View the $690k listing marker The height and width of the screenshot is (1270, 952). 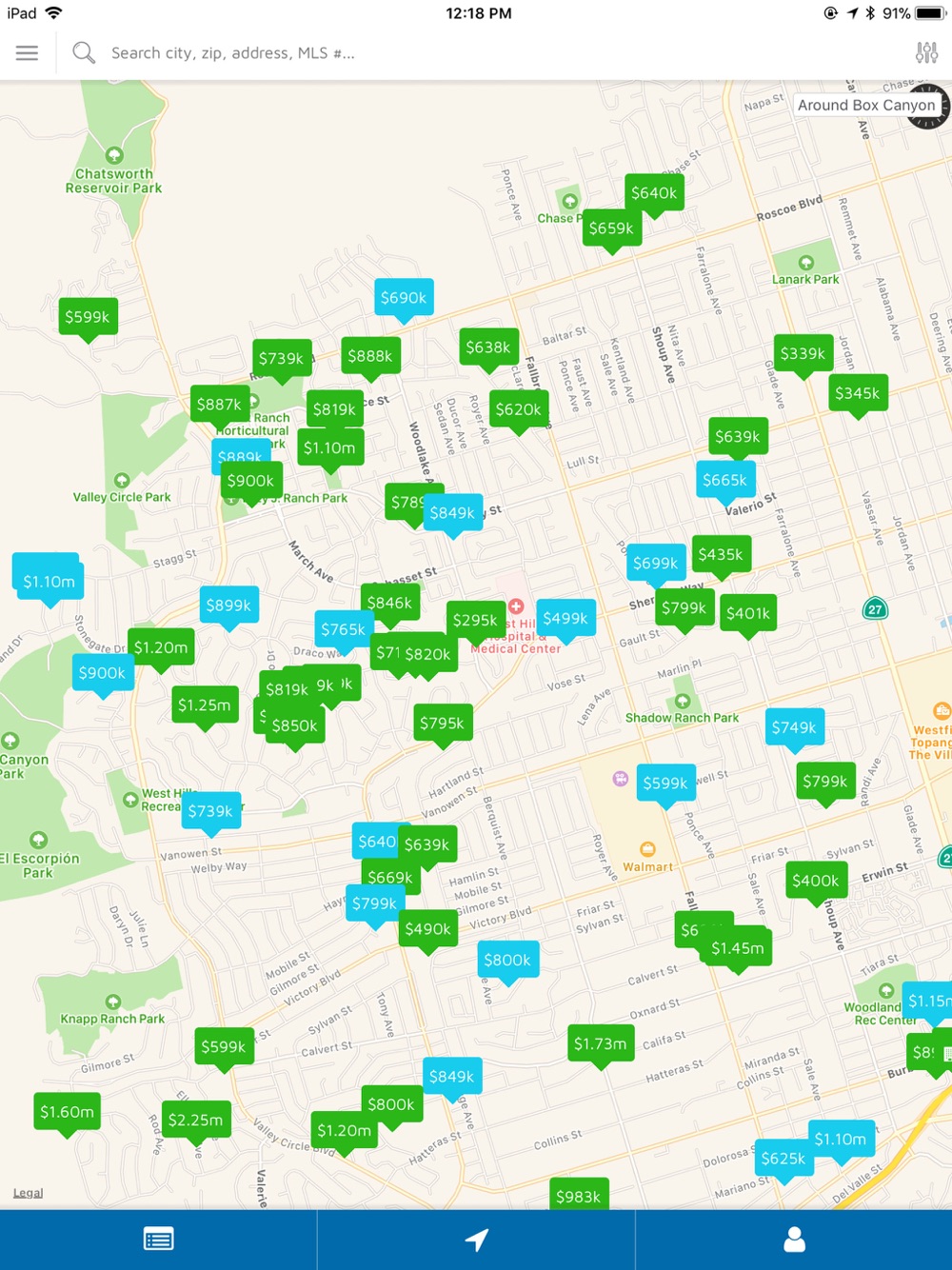pyautogui.click(x=404, y=298)
